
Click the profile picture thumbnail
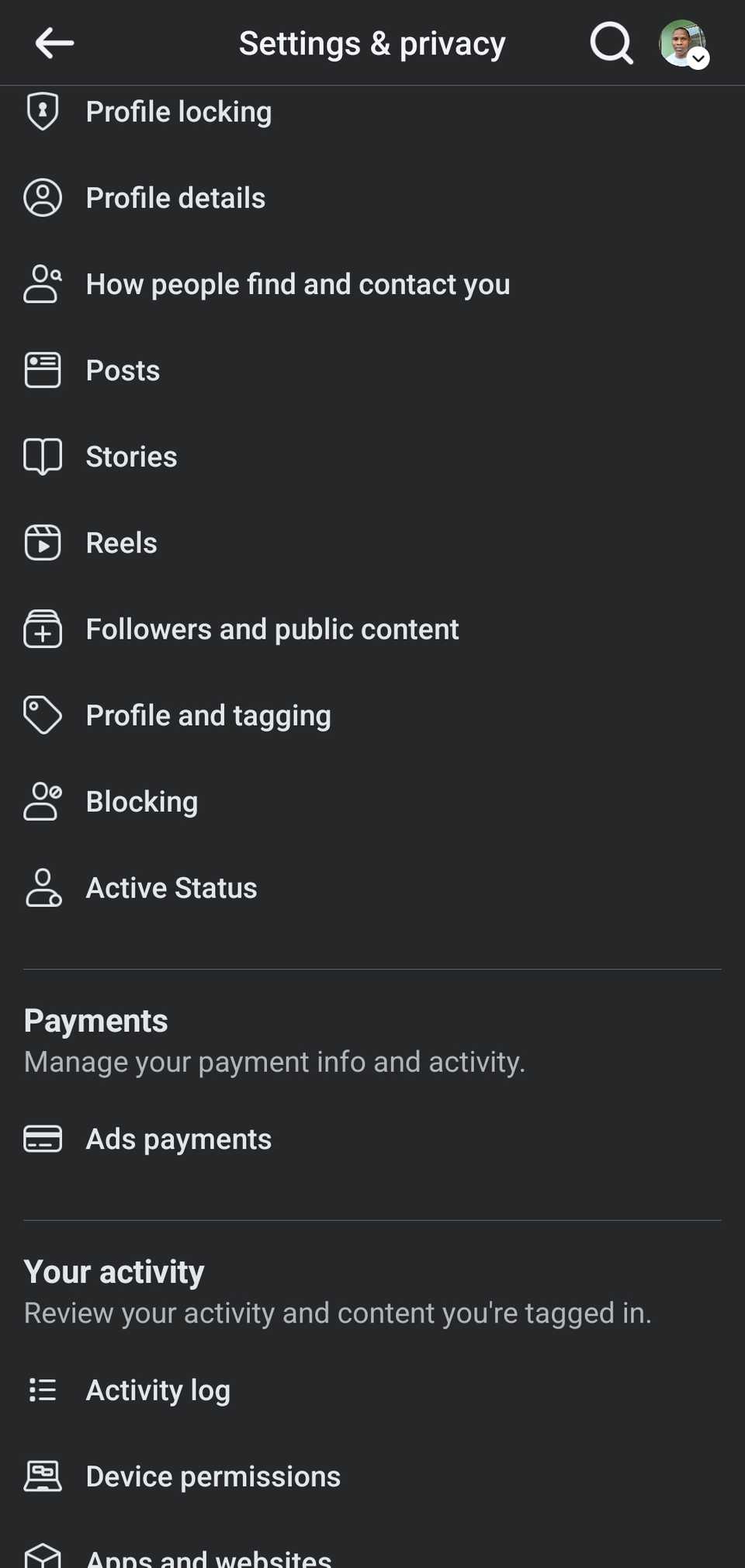click(x=681, y=43)
